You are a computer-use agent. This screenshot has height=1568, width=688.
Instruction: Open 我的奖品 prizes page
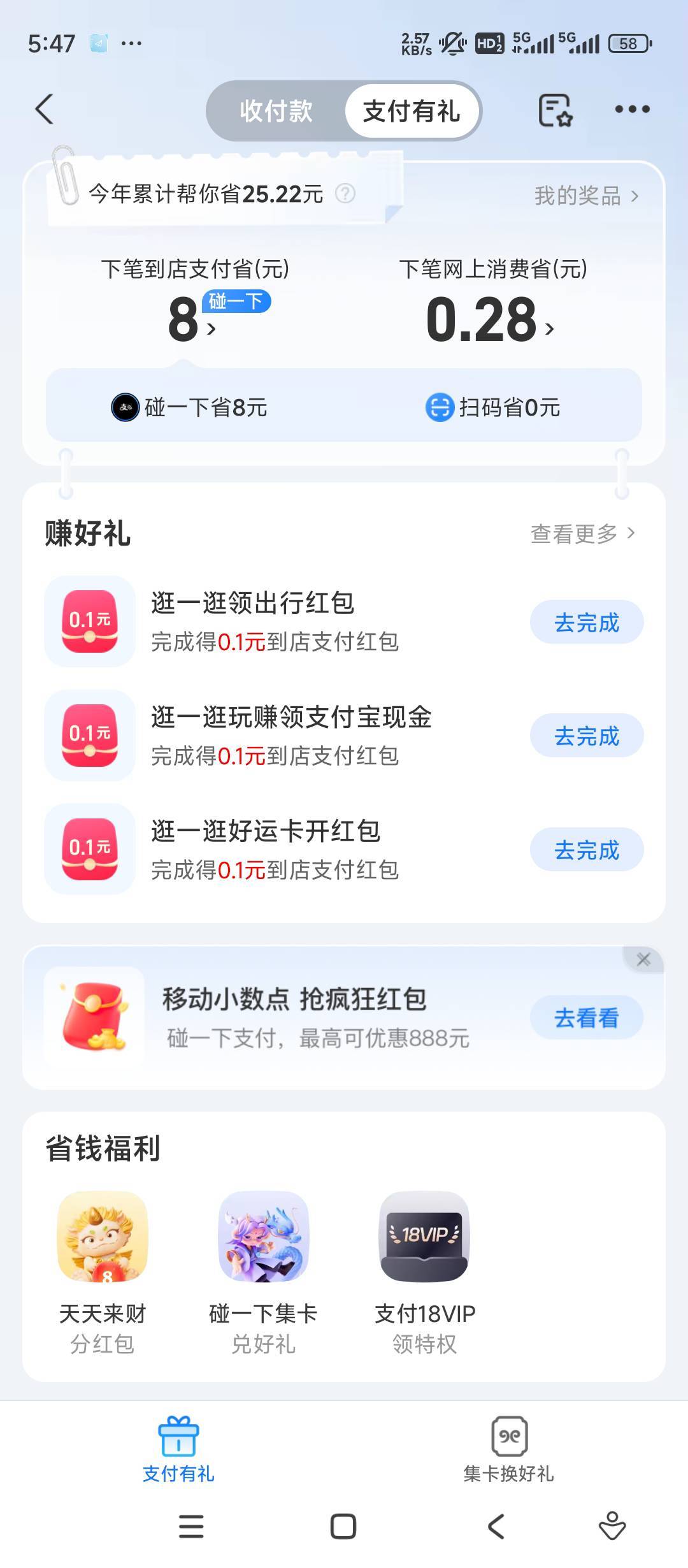[x=585, y=196]
